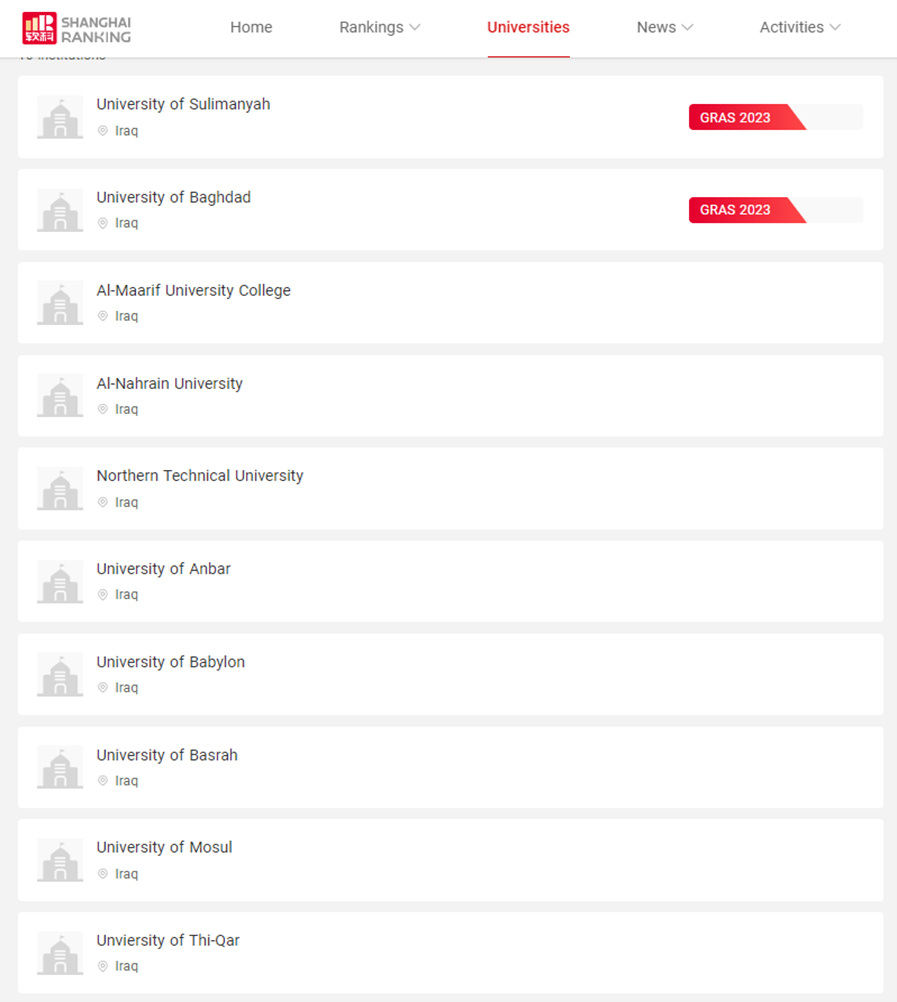This screenshot has width=897, height=1002.
Task: View Northern Technical University details
Action: (199, 476)
